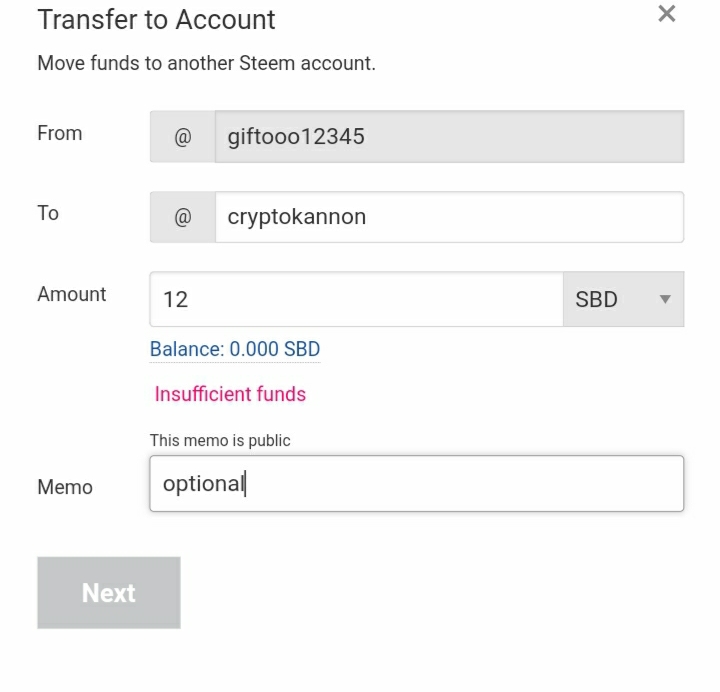Tap the From account field giftooo12345

coord(448,137)
